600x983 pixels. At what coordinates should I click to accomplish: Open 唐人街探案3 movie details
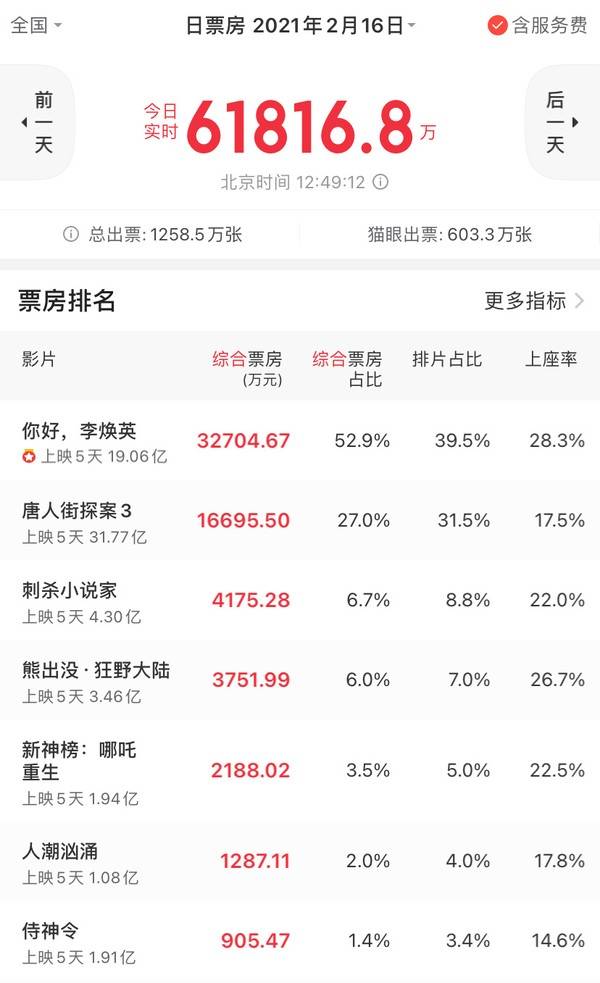[300, 520]
